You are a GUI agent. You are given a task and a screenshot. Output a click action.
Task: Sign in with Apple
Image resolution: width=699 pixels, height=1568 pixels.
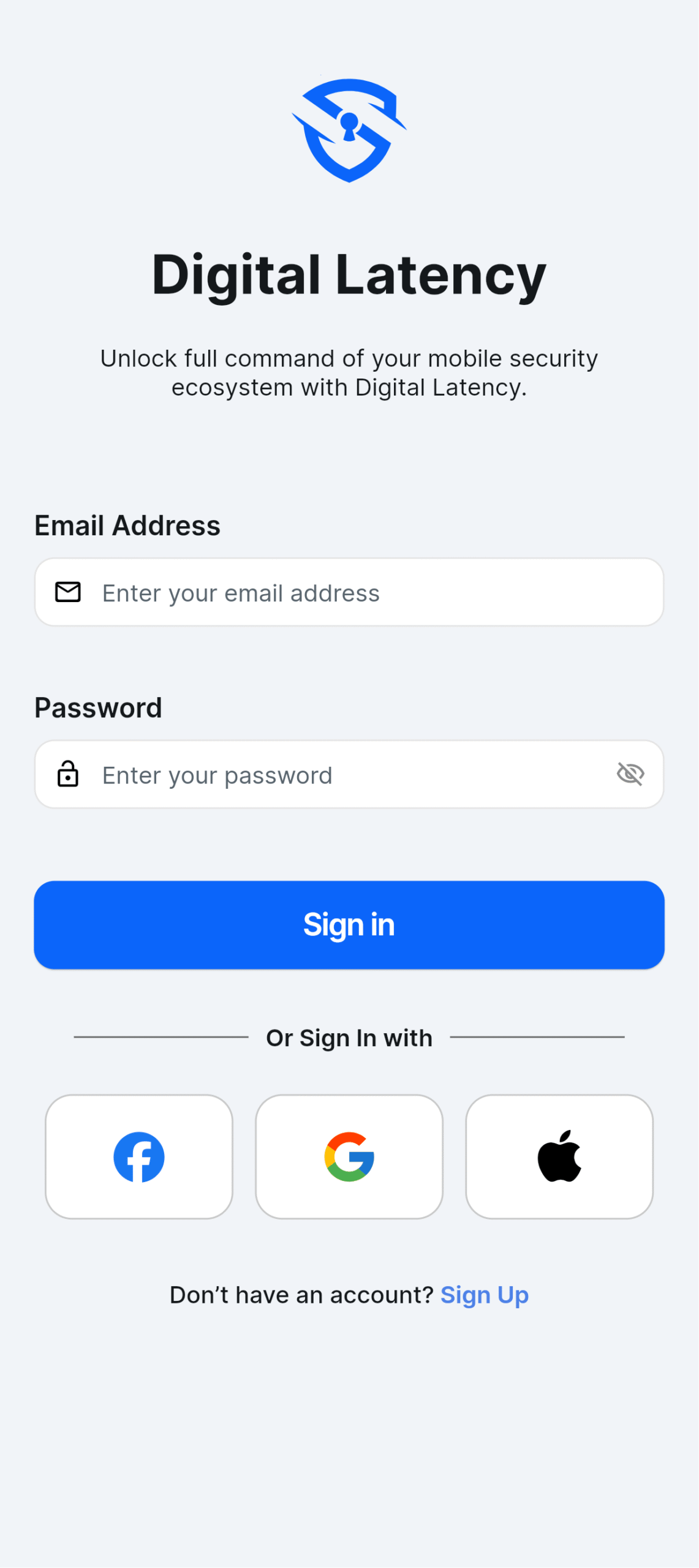pos(559,1158)
